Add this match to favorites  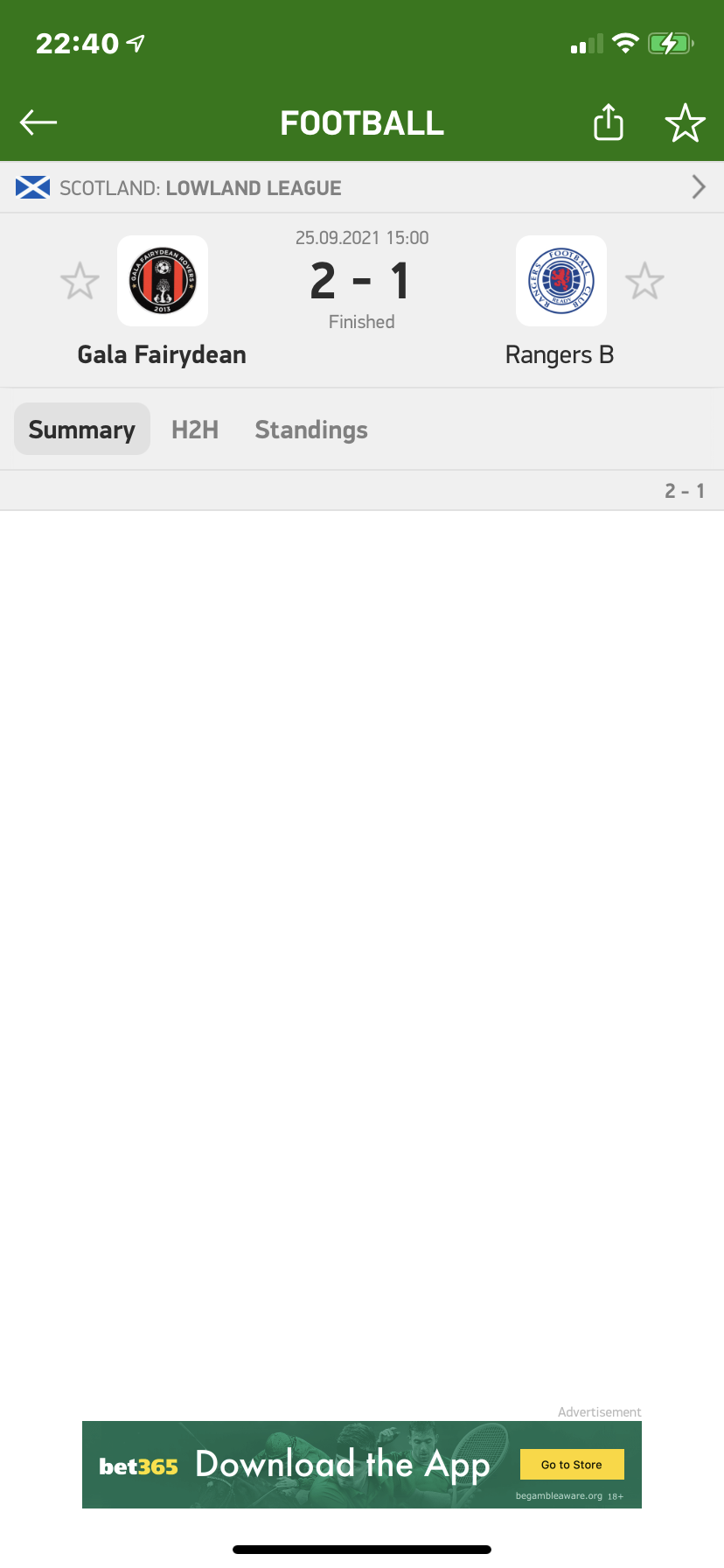coord(685,122)
